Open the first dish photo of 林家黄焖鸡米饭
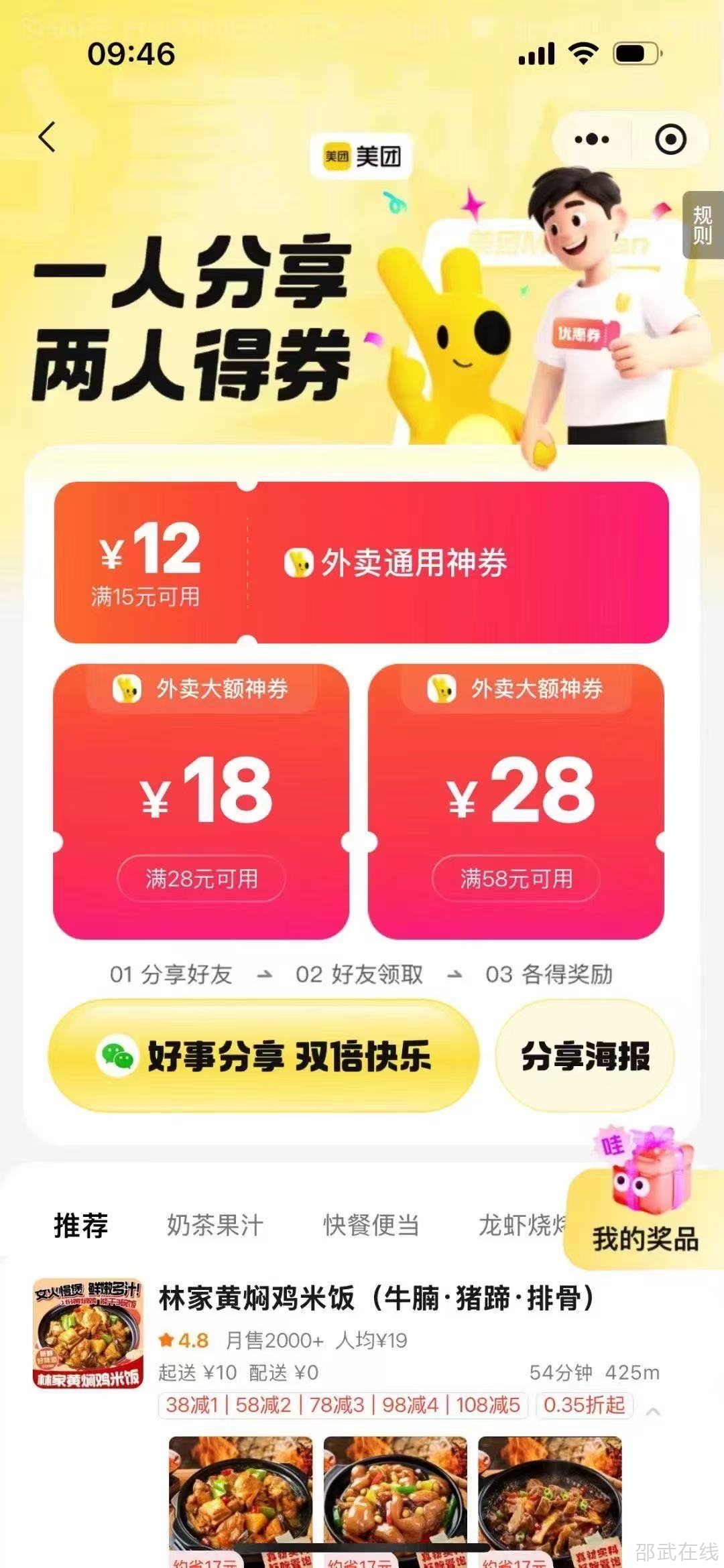The width and height of the screenshot is (724, 1568). [x=240, y=1498]
